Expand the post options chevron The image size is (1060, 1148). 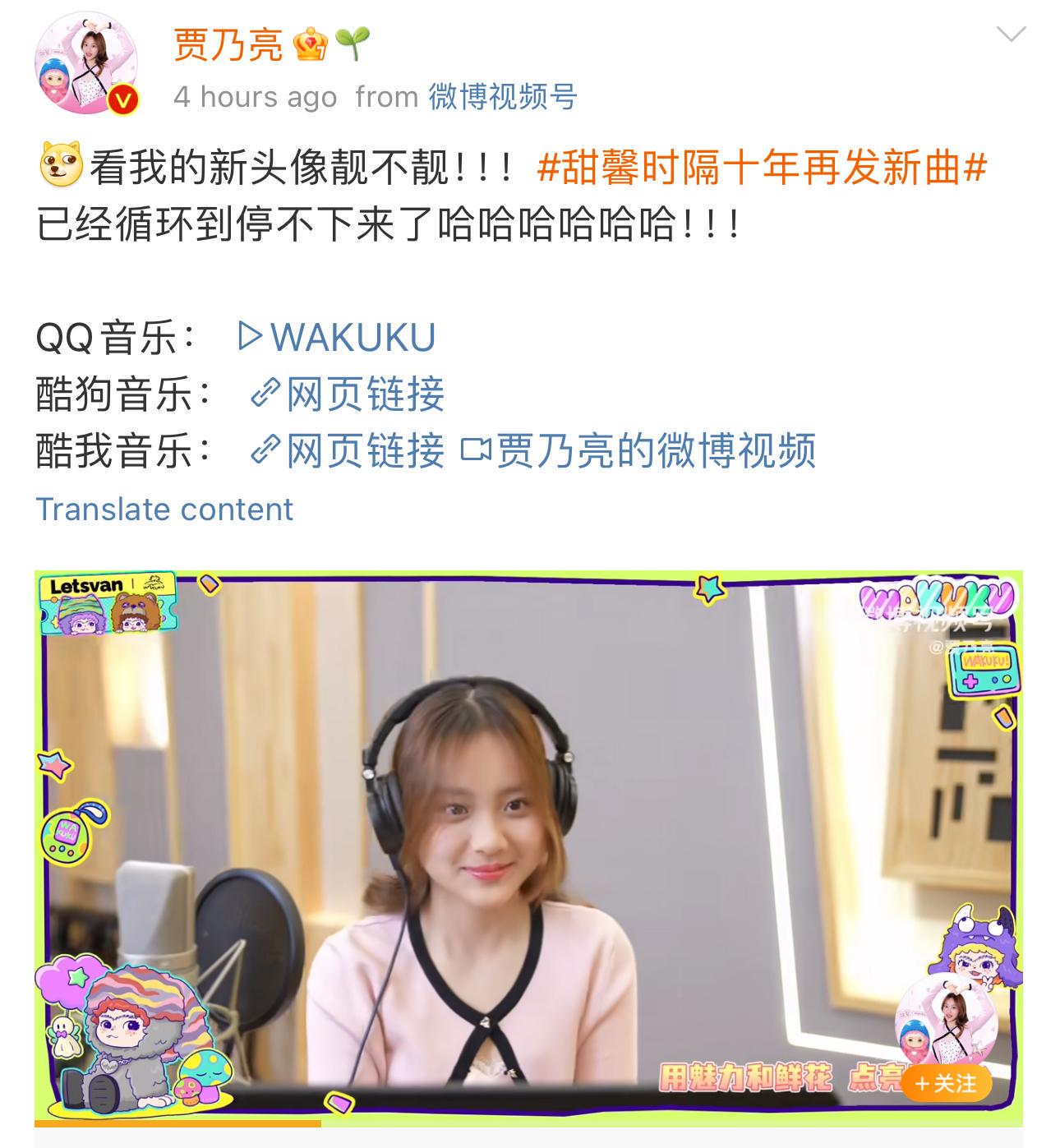[1010, 35]
